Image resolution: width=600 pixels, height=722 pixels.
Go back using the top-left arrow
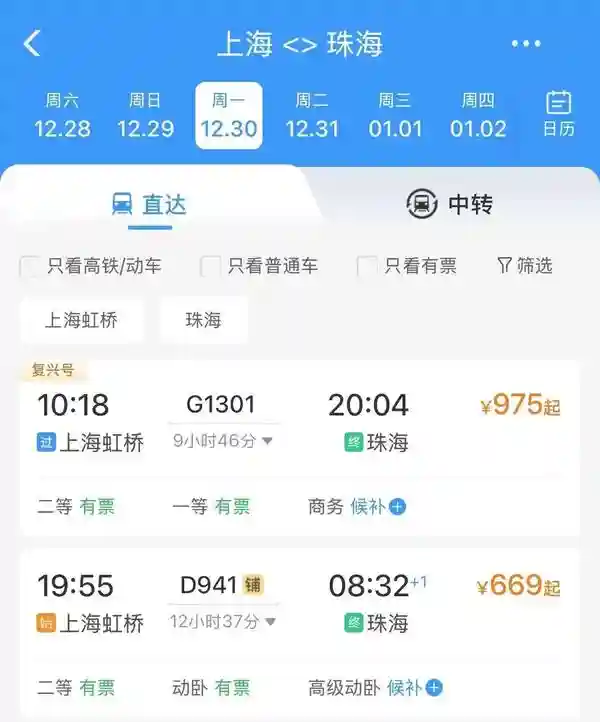(33, 44)
